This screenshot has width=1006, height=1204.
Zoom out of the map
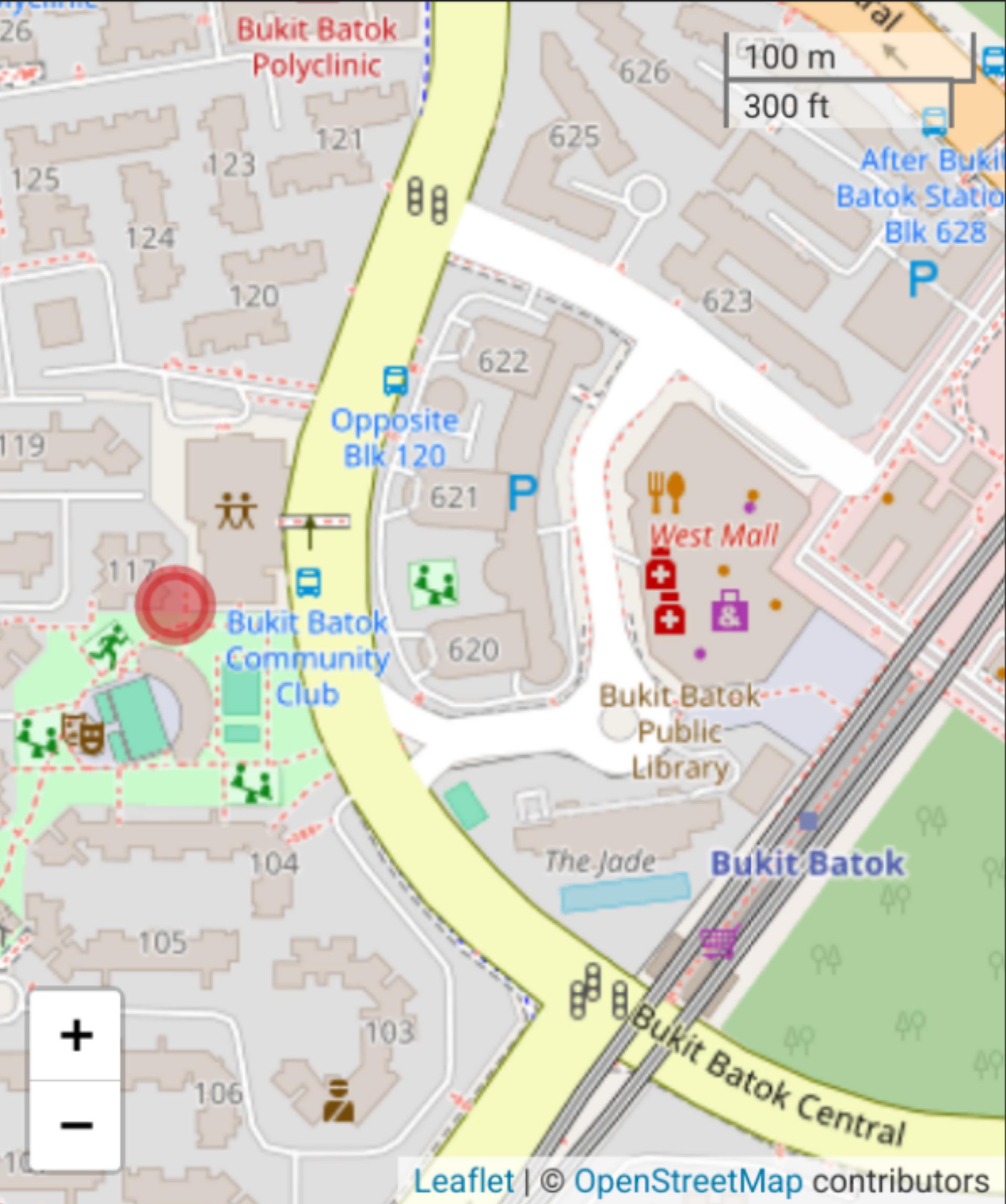pos(75,1125)
